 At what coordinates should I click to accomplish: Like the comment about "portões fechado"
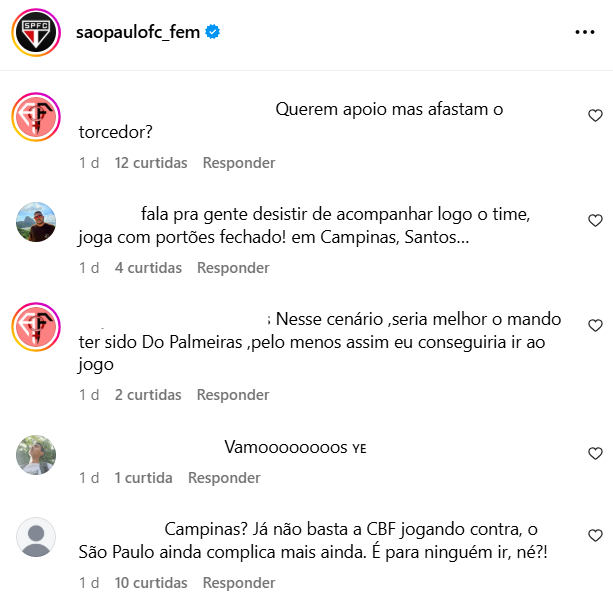point(595,220)
